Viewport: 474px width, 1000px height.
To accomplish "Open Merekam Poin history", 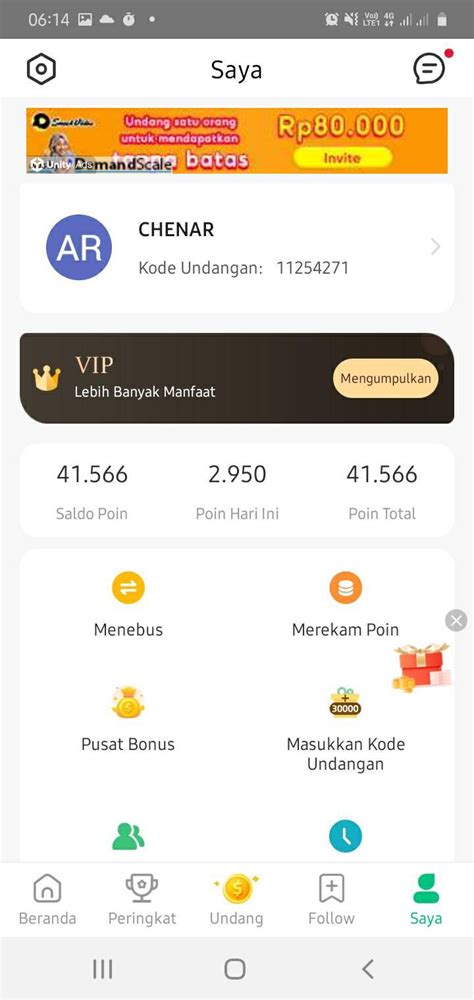I will tap(345, 605).
